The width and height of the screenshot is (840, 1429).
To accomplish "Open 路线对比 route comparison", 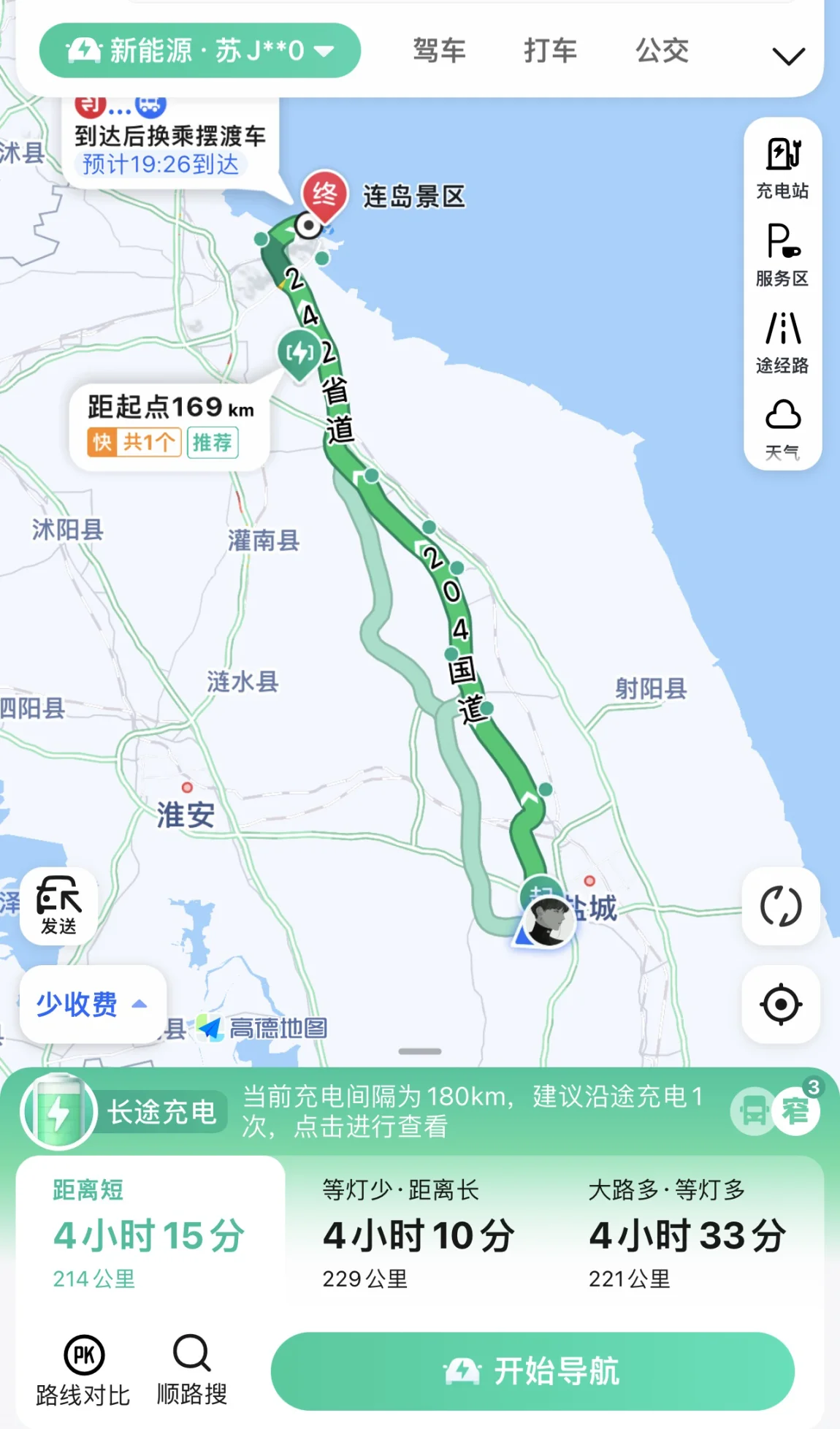I will click(83, 1371).
